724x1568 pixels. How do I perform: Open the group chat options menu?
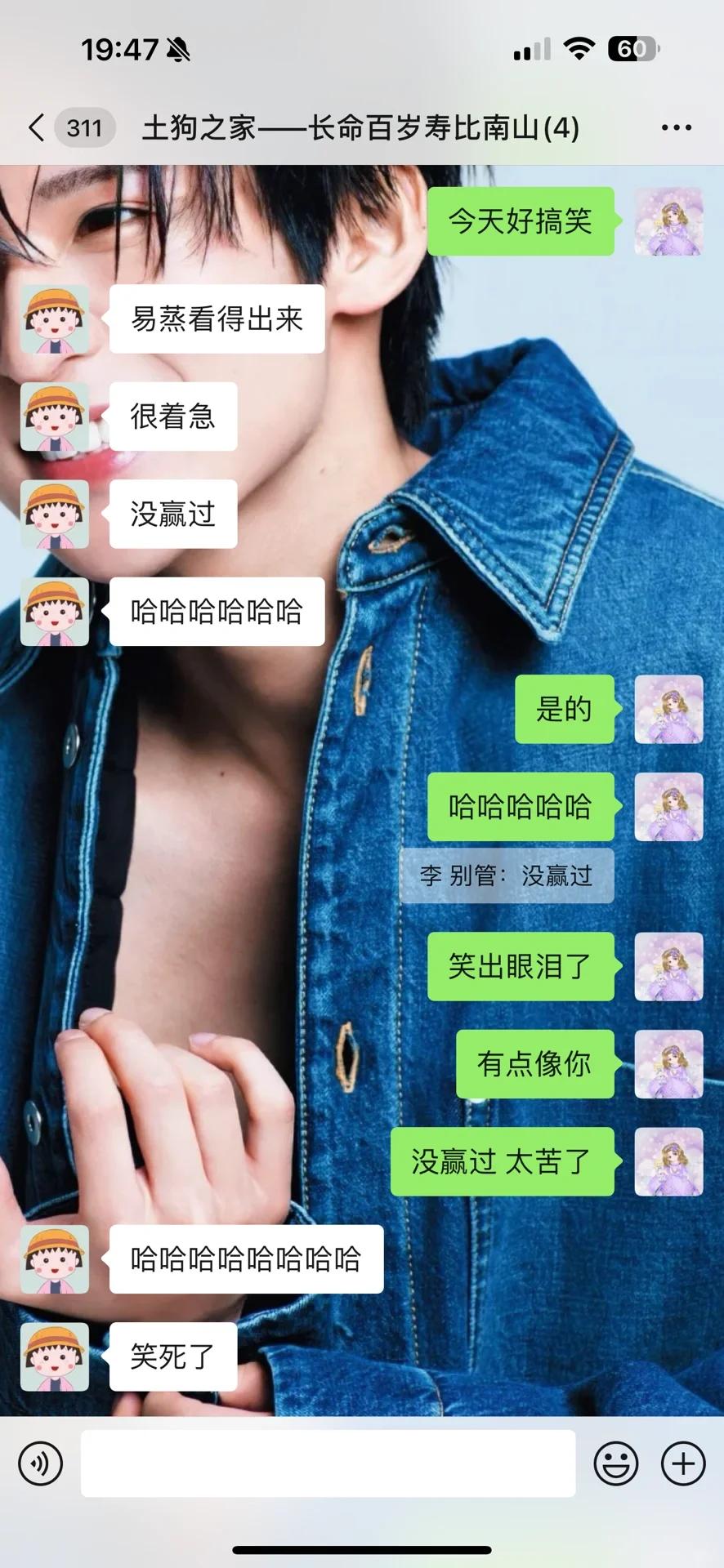pyautogui.click(x=676, y=128)
